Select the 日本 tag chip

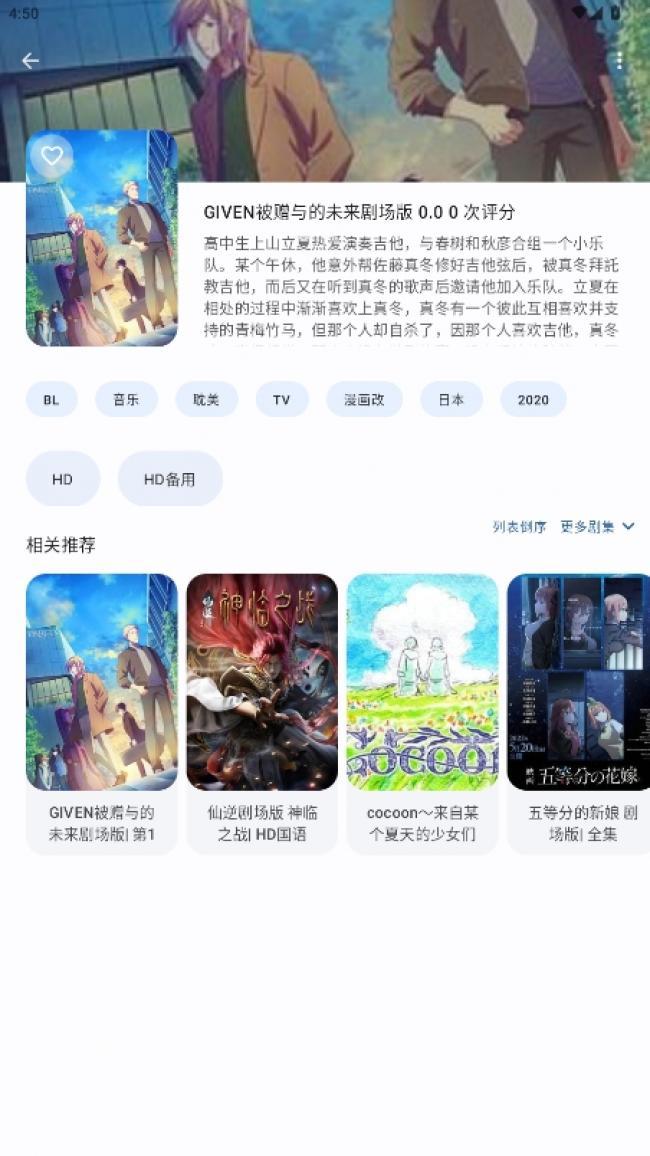point(451,399)
